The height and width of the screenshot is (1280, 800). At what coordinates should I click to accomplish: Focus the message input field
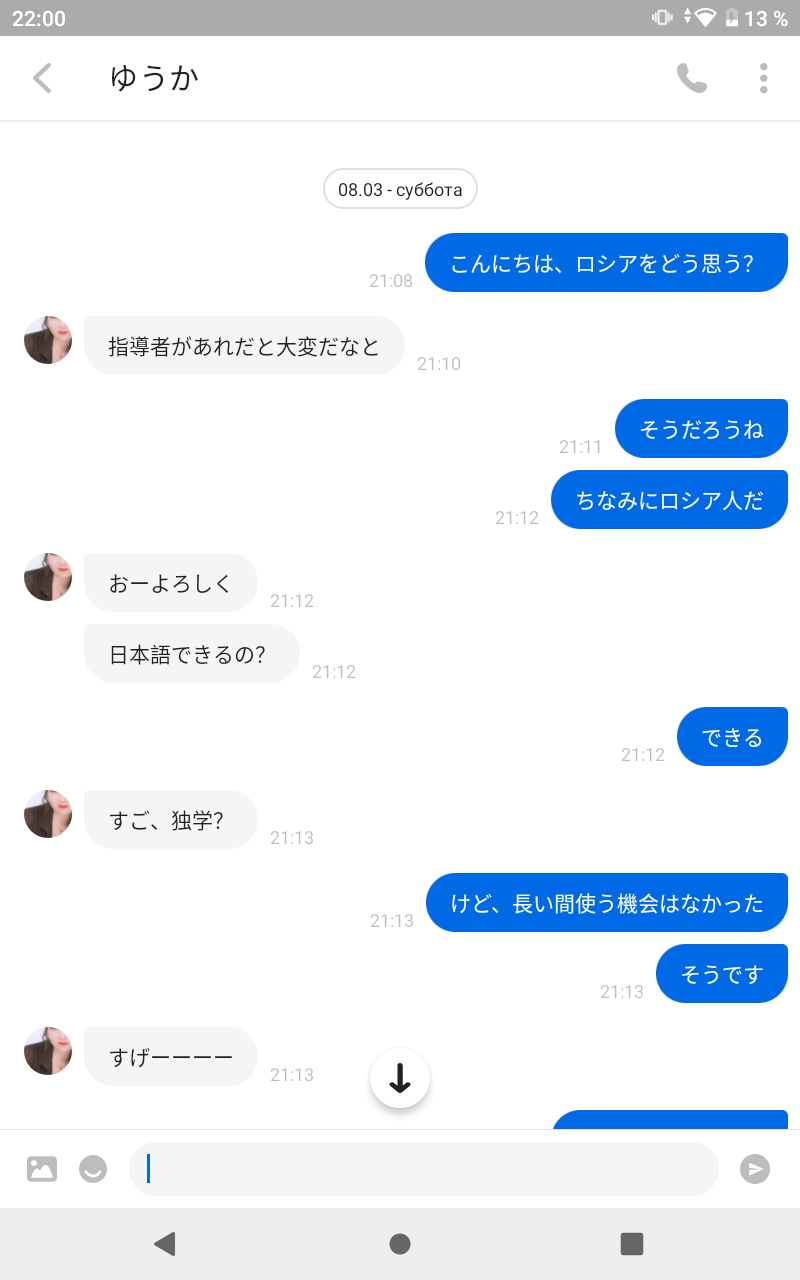point(424,1168)
